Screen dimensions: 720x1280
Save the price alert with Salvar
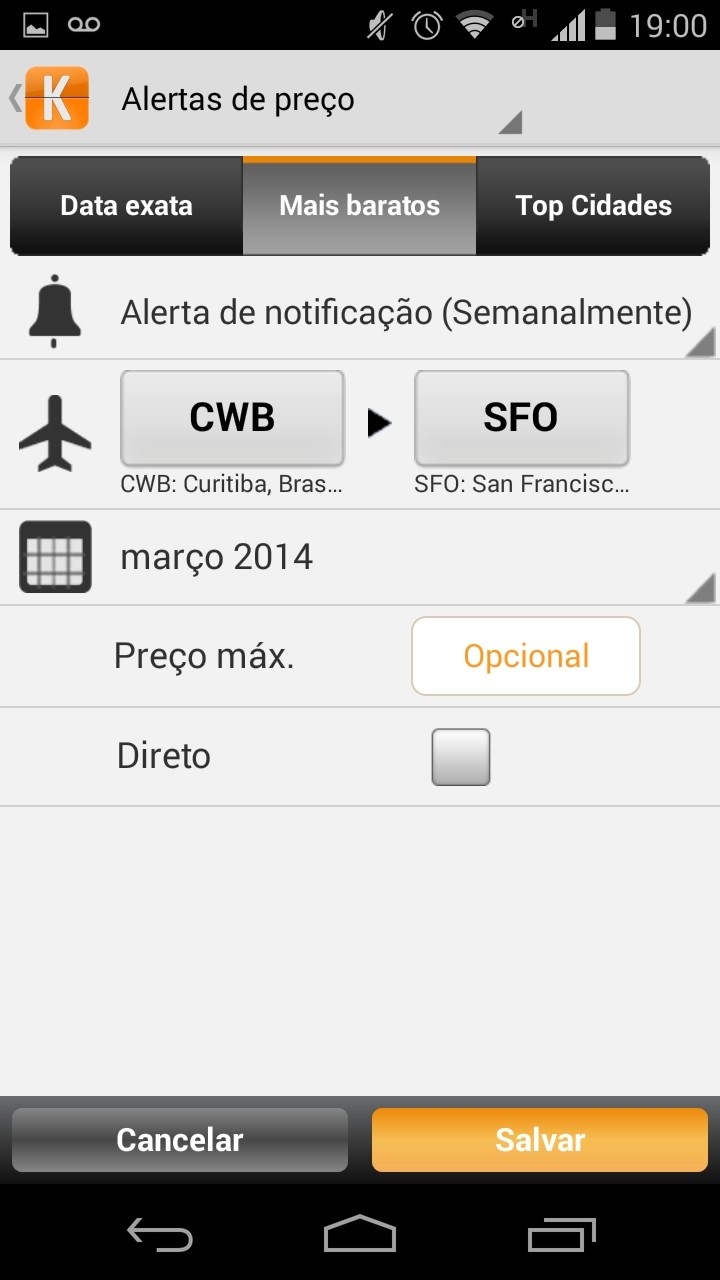tap(540, 1140)
